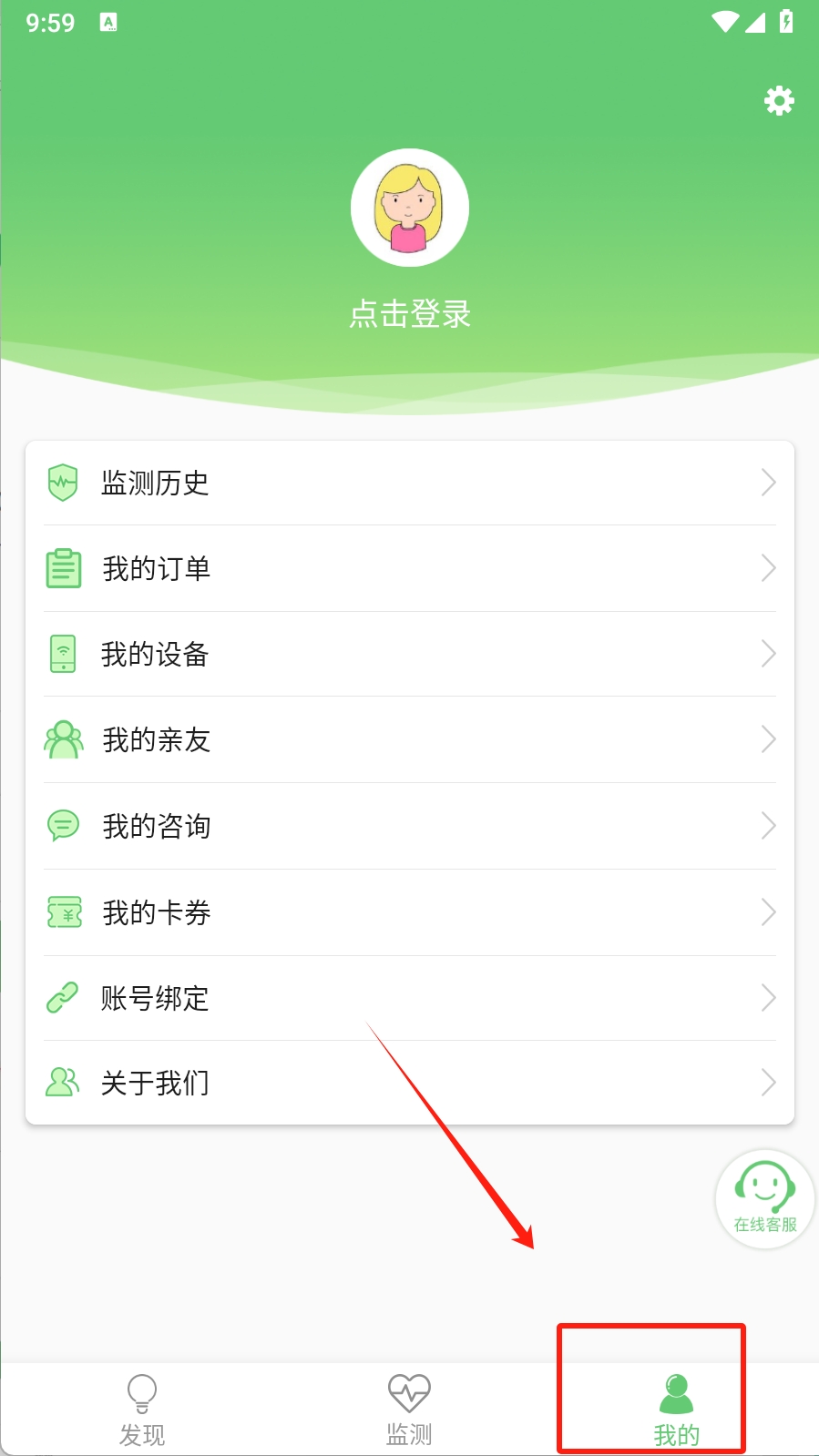Tap the profile avatar to log in
The height and width of the screenshot is (1456, 819).
(410, 208)
